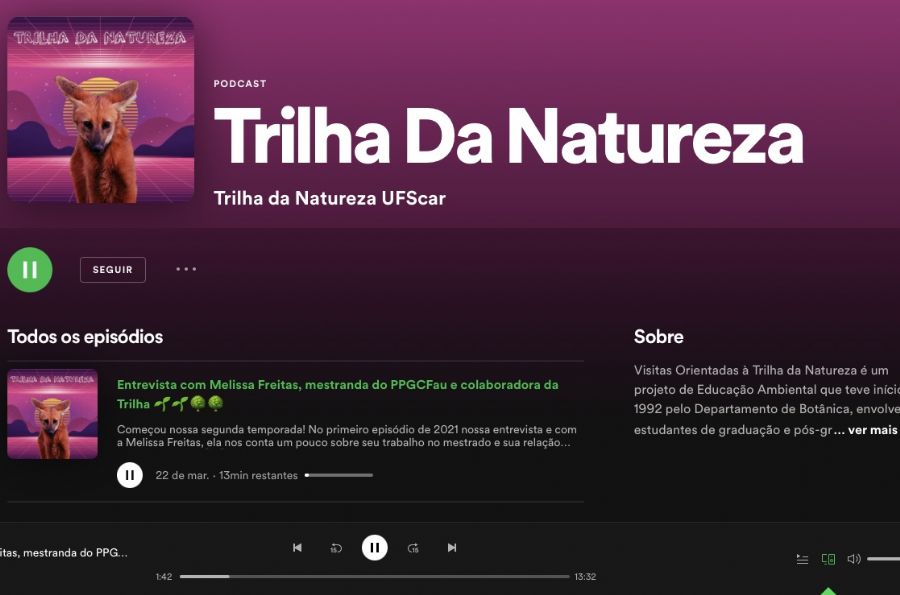Rewind 15 seconds

(336, 547)
